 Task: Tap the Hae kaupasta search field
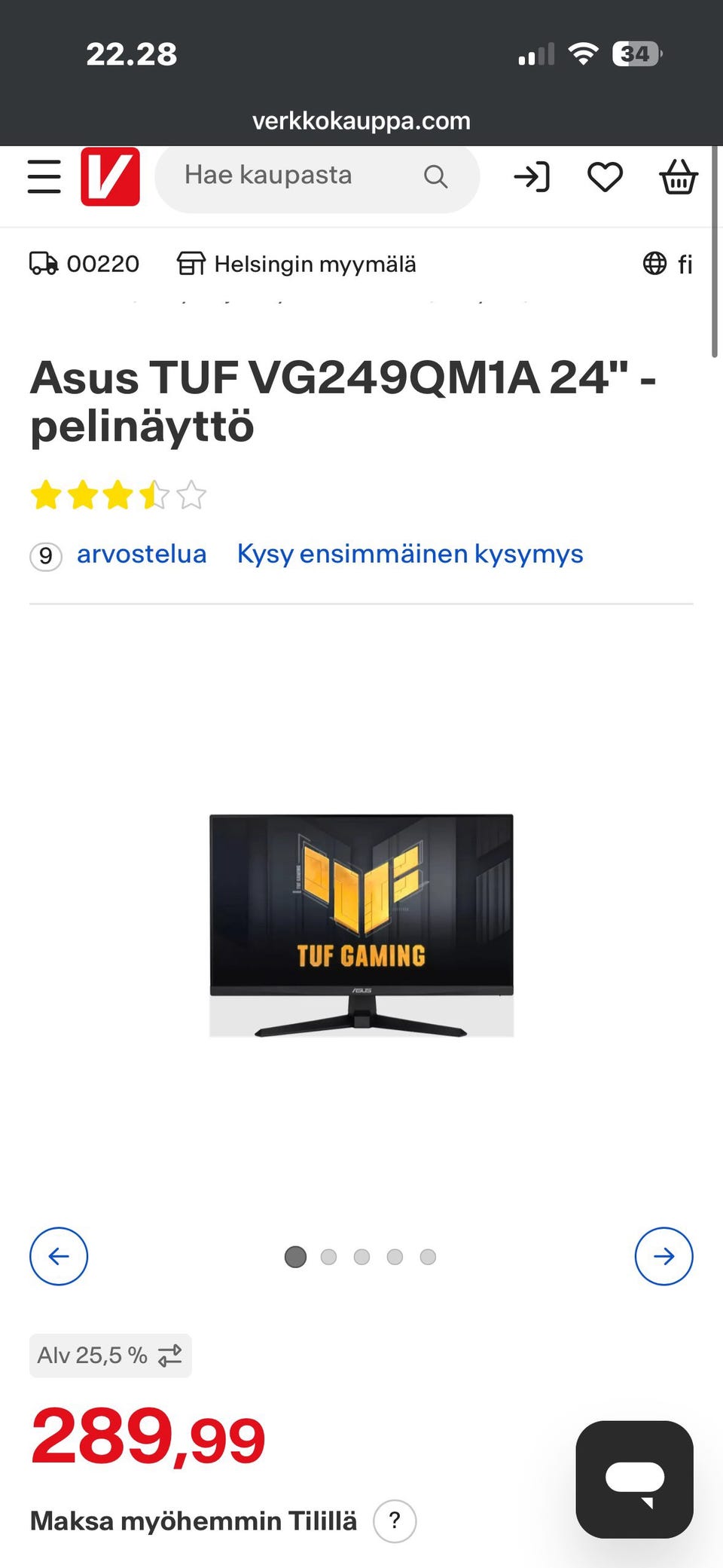(317, 176)
